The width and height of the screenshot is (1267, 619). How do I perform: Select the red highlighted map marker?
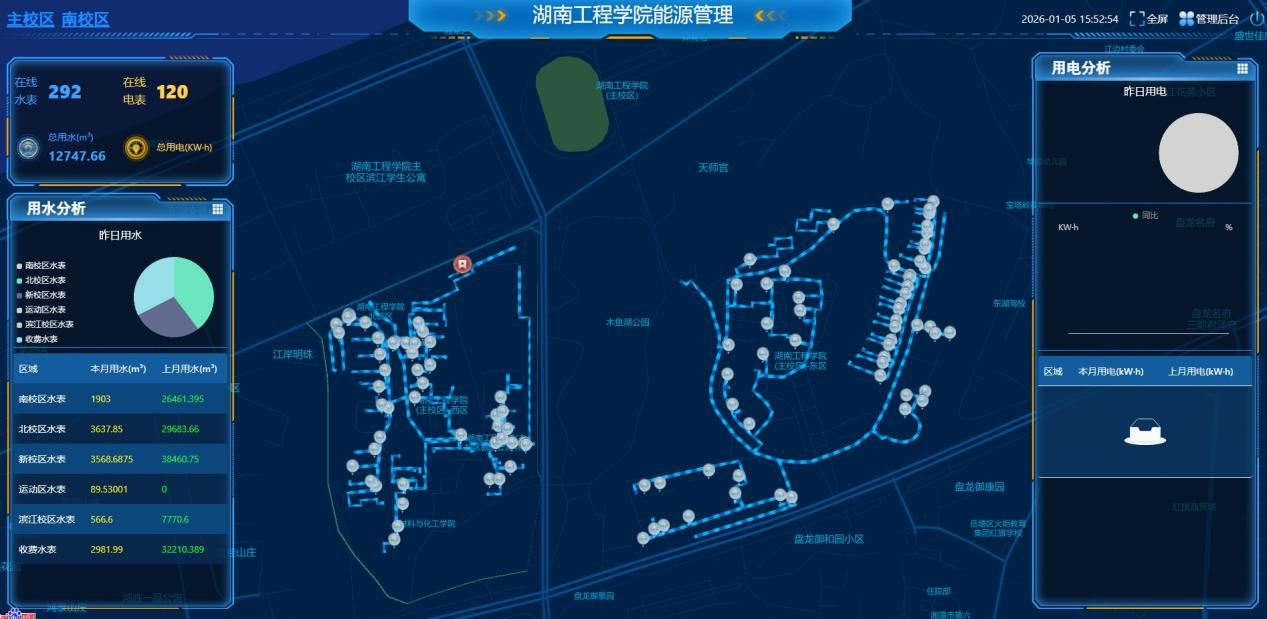[x=462, y=263]
